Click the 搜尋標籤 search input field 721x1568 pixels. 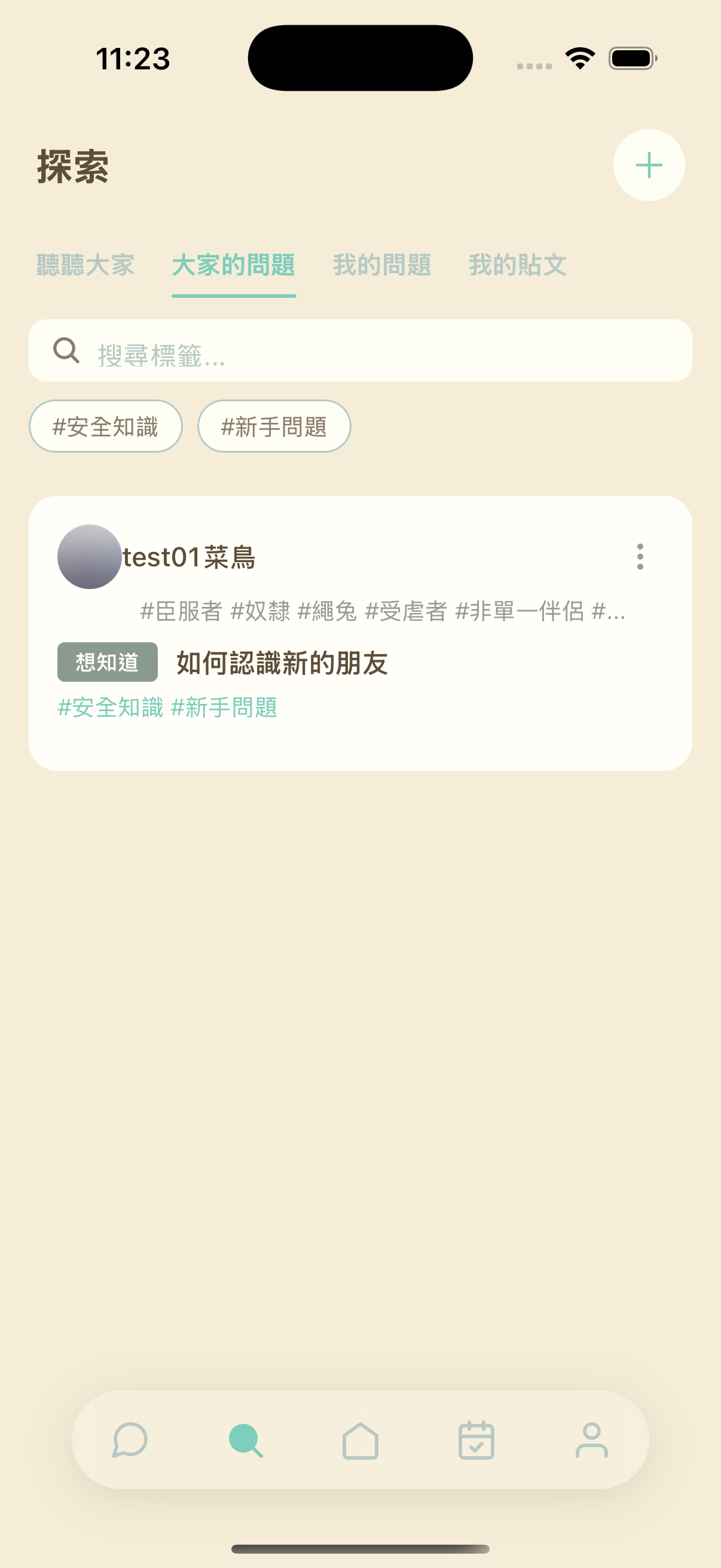(304, 350)
